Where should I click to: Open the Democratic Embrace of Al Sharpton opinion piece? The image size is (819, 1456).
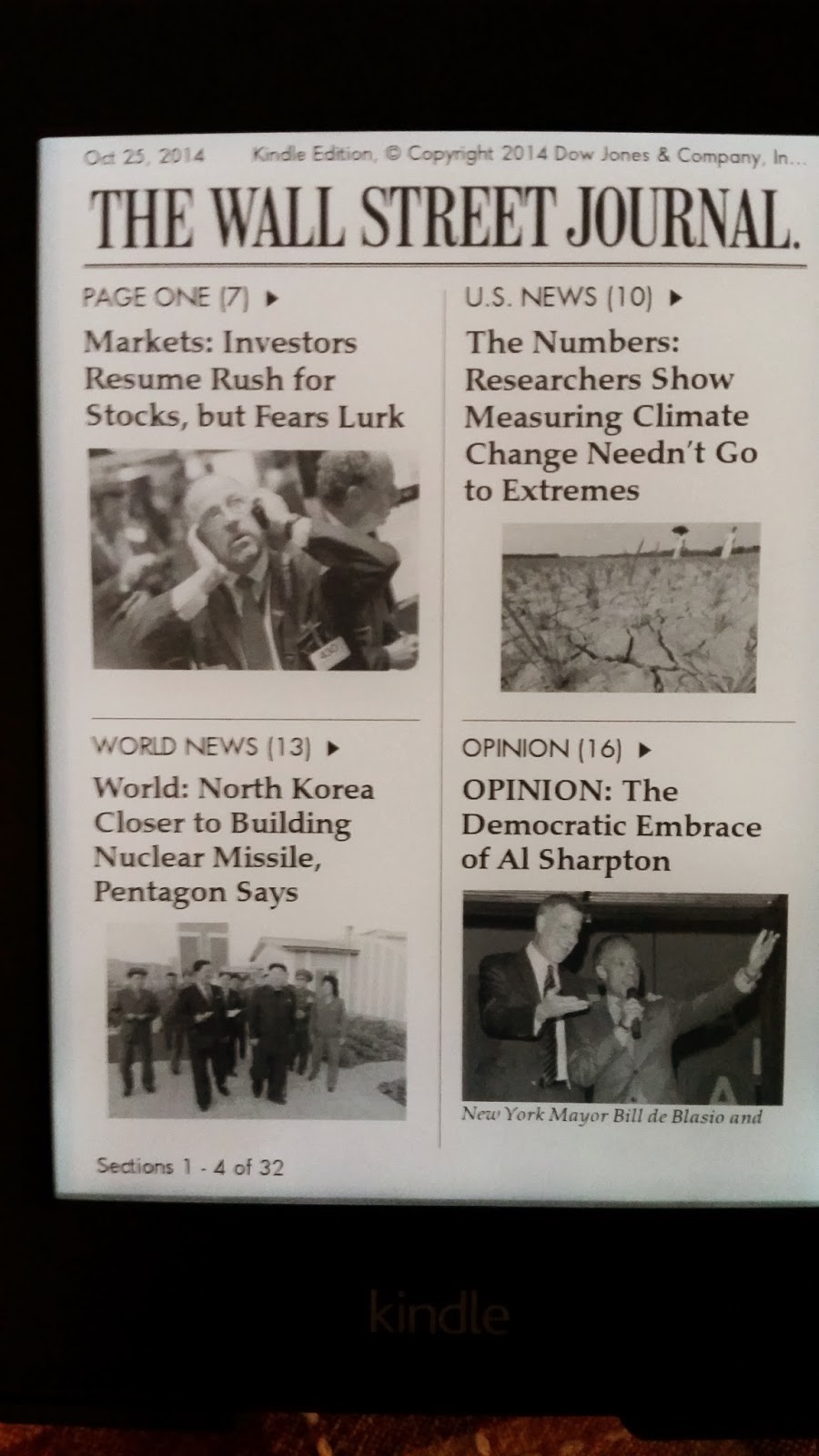pyautogui.click(x=611, y=824)
